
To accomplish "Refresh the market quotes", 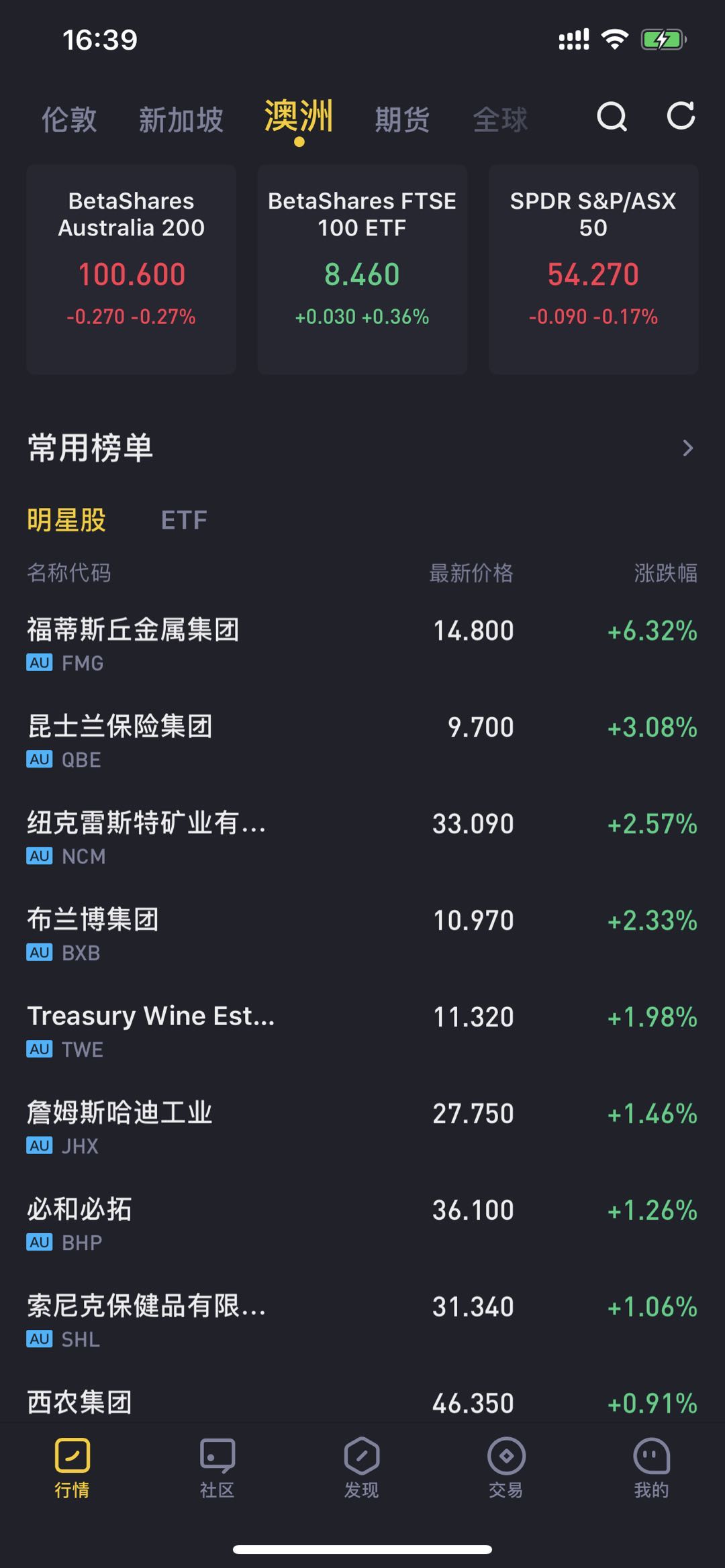I will click(681, 116).
